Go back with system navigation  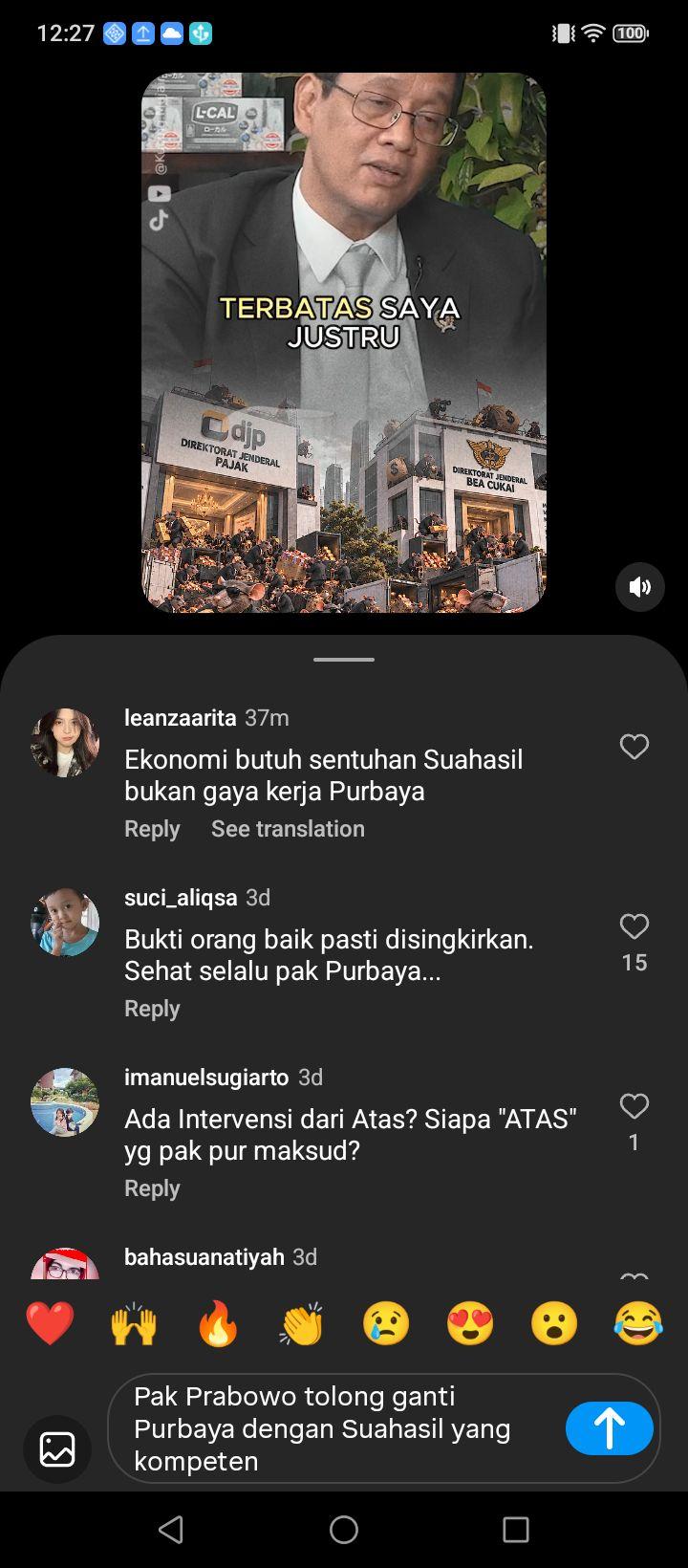[171, 1530]
